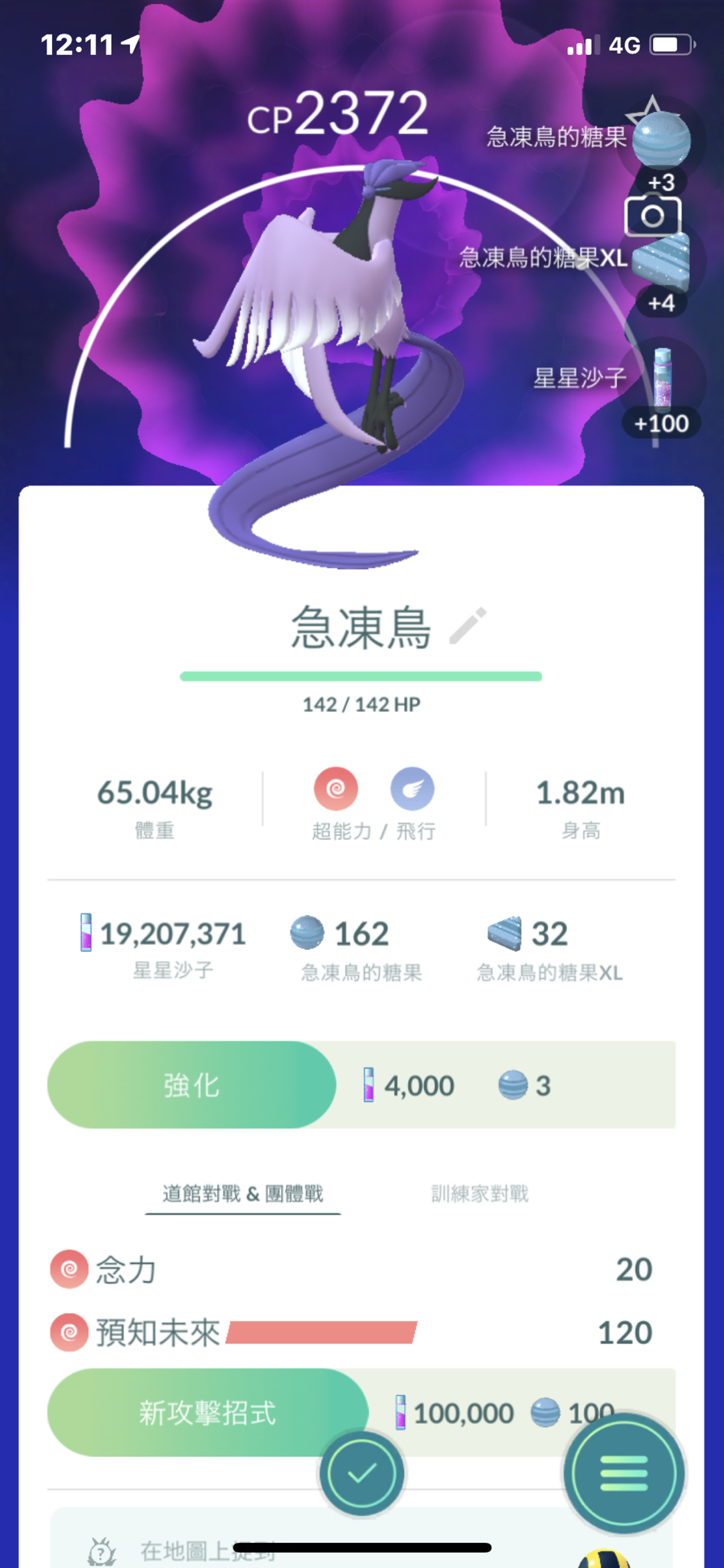Open the camera for an AR photo
The height and width of the screenshot is (1568, 724).
click(x=652, y=216)
